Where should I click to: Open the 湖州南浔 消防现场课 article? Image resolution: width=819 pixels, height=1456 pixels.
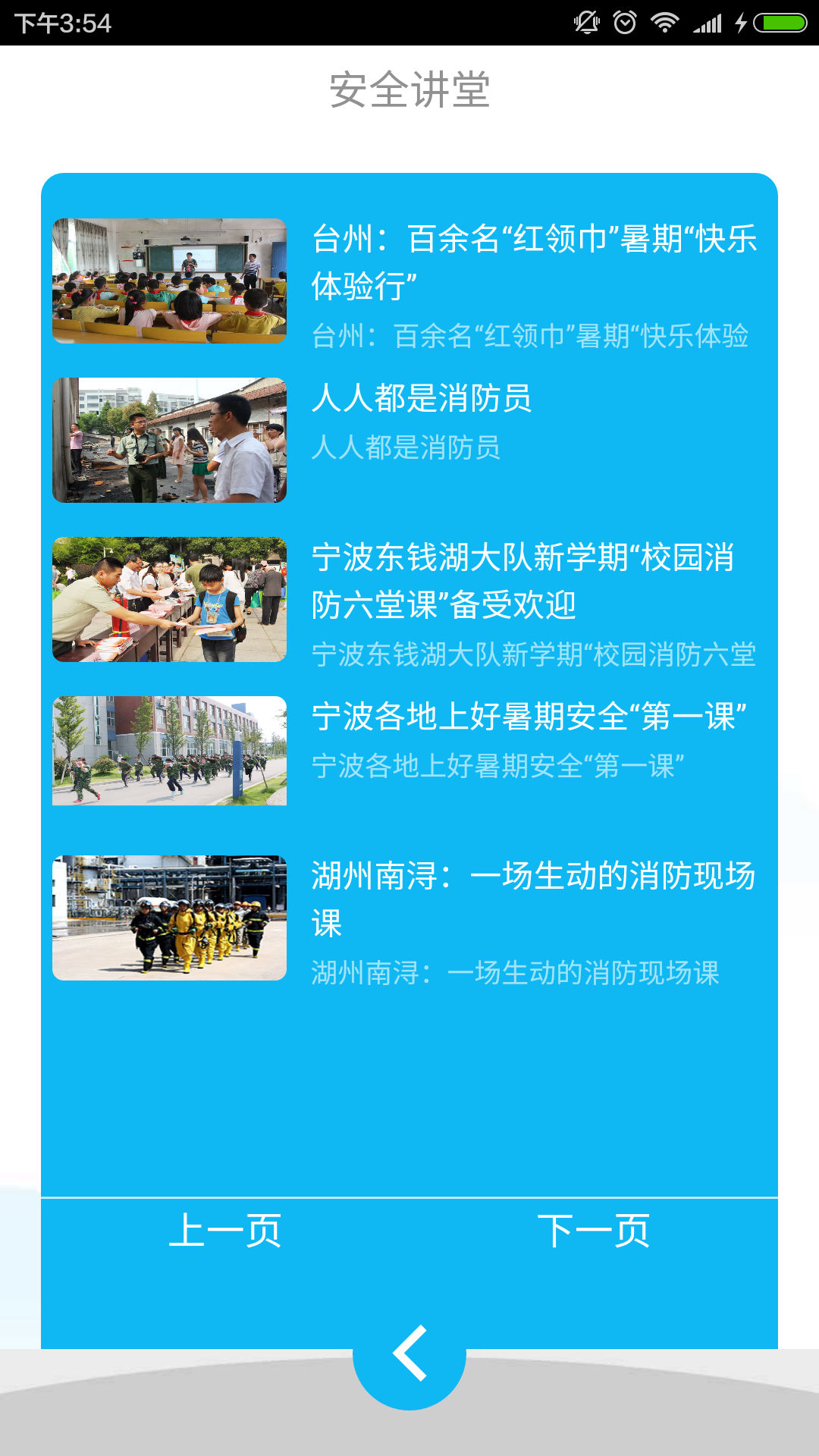pos(533,899)
